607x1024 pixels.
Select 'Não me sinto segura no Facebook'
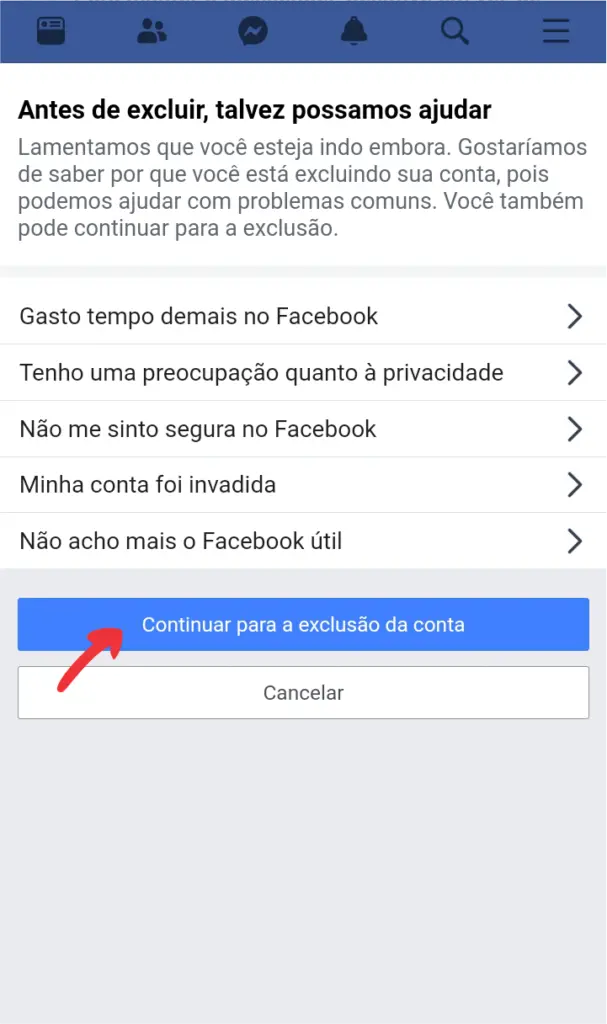[303, 429]
